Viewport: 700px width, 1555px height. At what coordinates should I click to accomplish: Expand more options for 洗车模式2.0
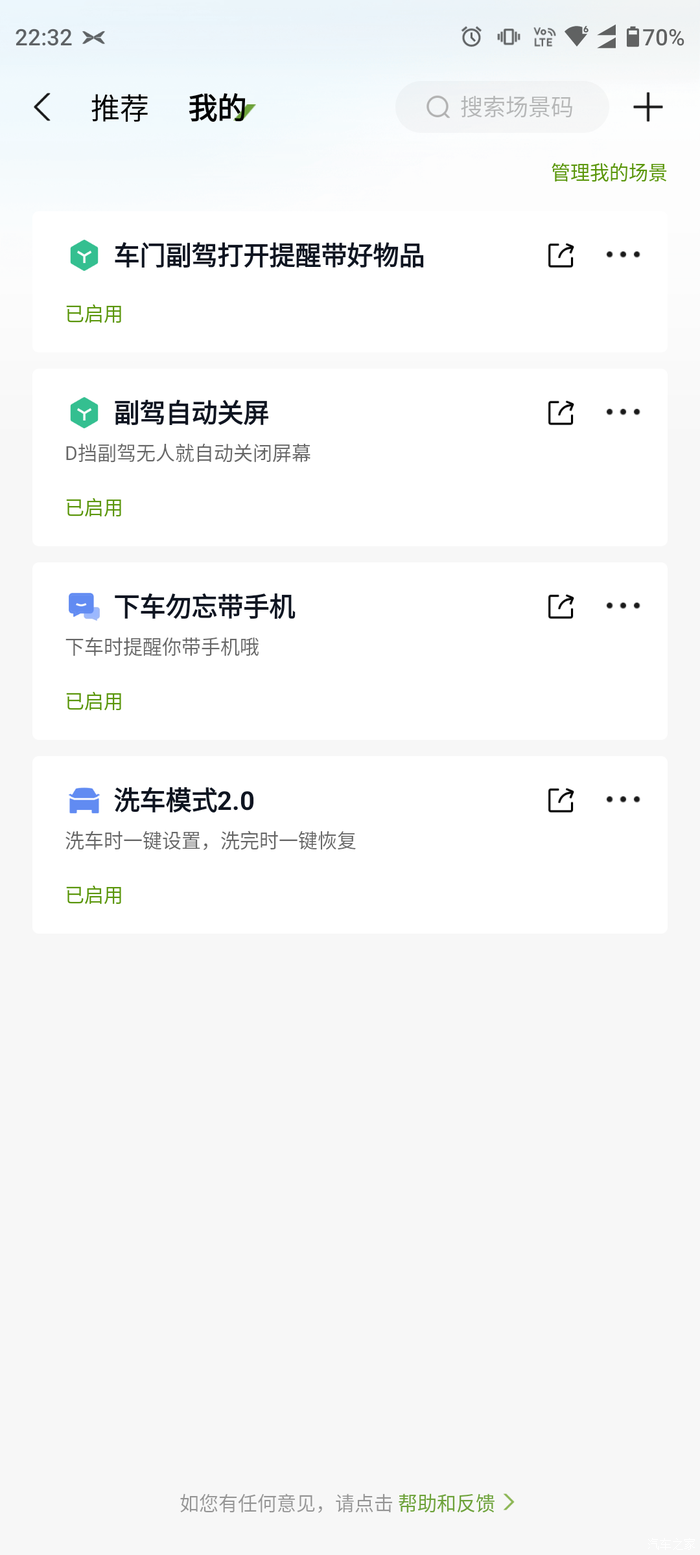point(623,800)
